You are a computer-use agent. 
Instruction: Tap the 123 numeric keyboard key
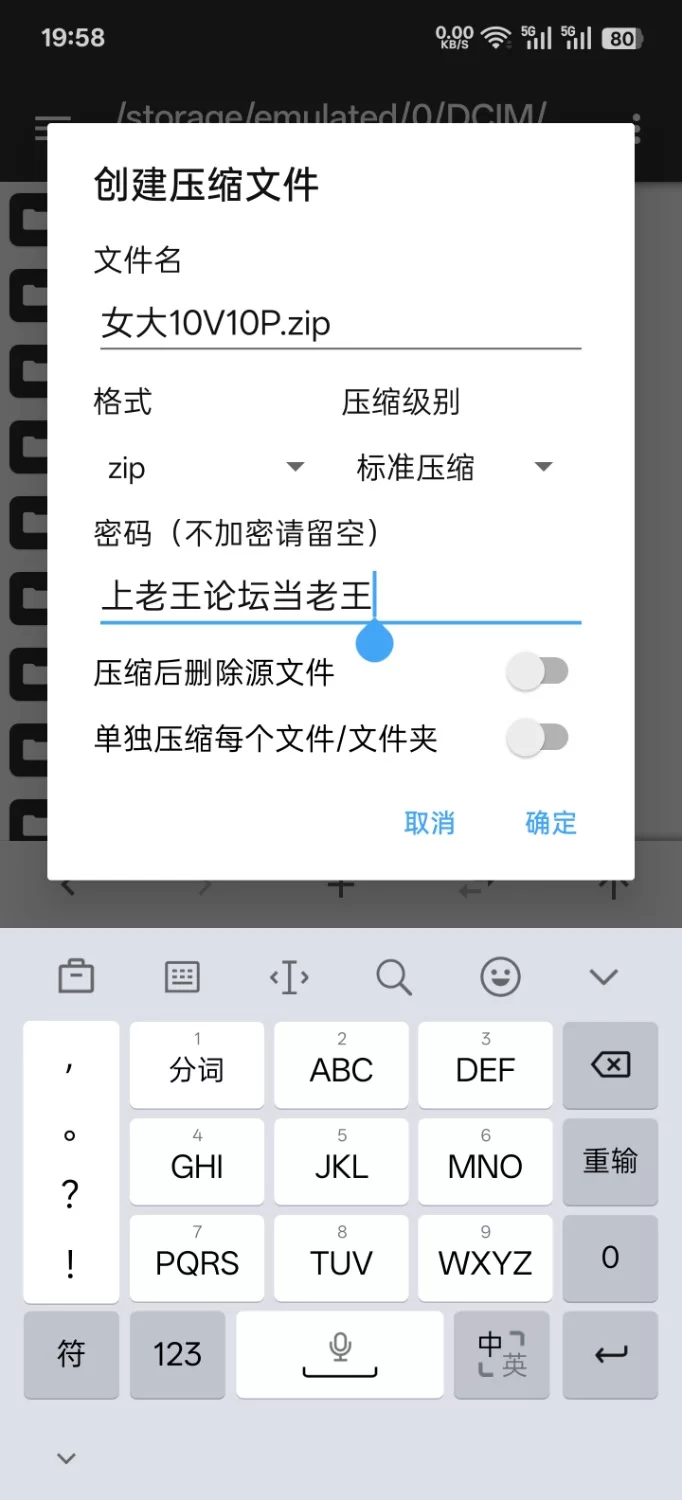point(177,1354)
